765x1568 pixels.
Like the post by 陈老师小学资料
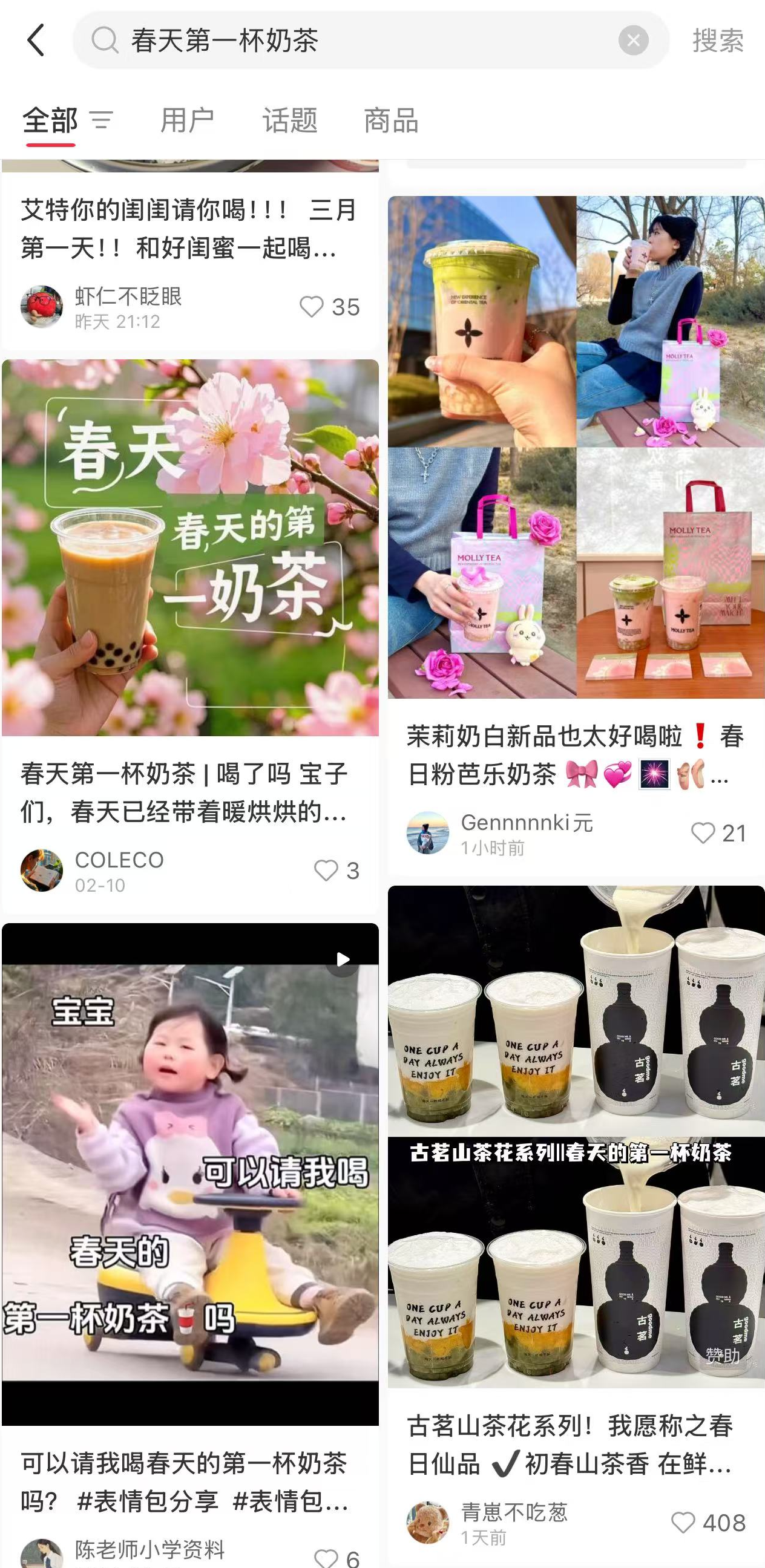click(x=326, y=1557)
